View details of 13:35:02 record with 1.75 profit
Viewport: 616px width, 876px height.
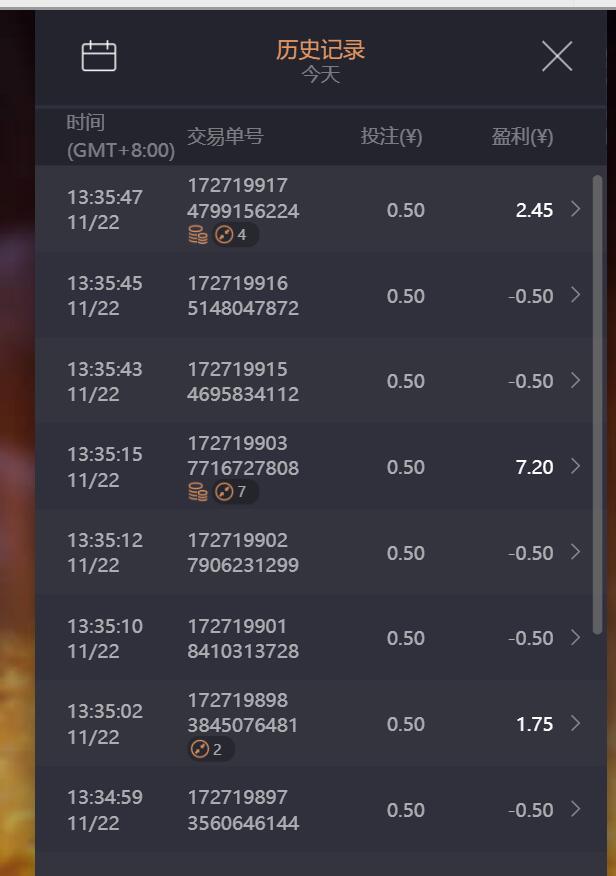click(575, 723)
